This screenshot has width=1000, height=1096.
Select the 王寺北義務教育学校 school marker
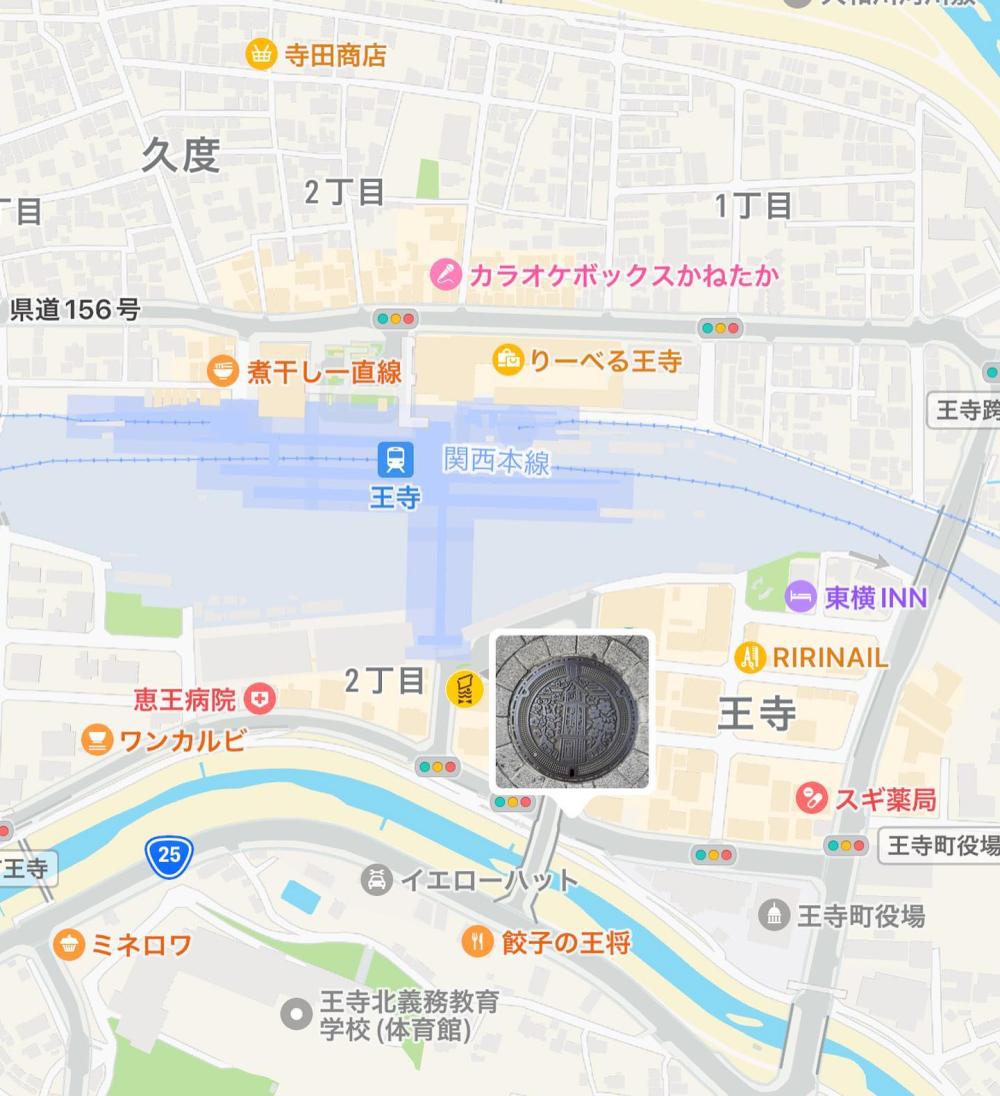(296, 1015)
